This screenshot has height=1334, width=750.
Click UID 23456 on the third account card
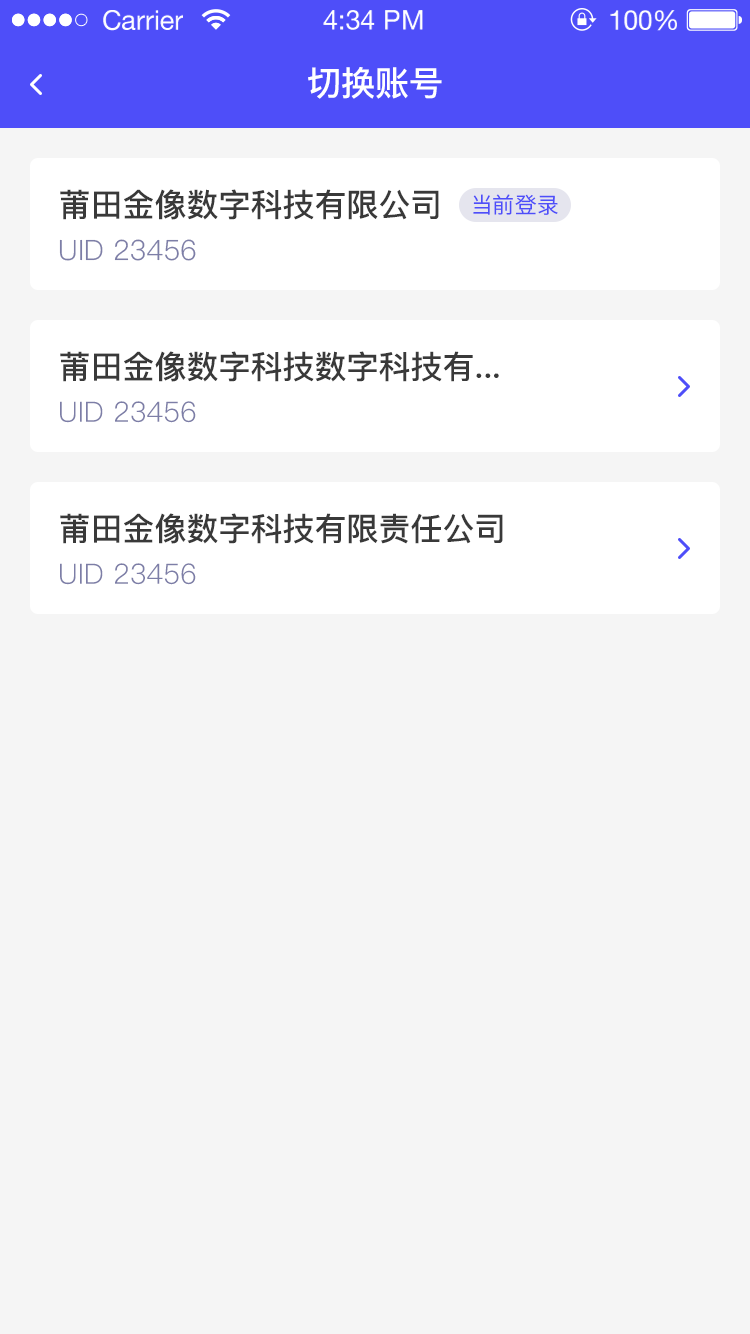click(x=127, y=573)
